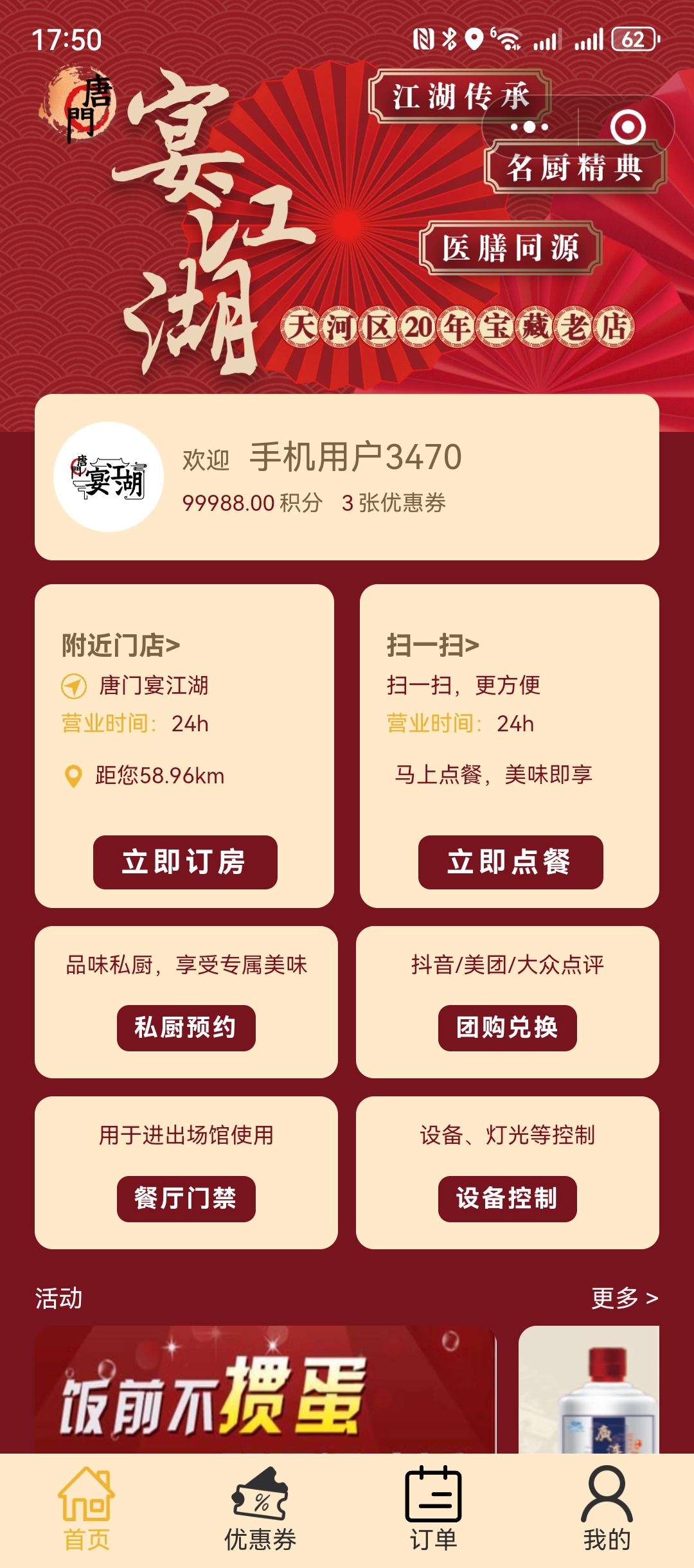Tap the 立即点餐 button

(510, 862)
